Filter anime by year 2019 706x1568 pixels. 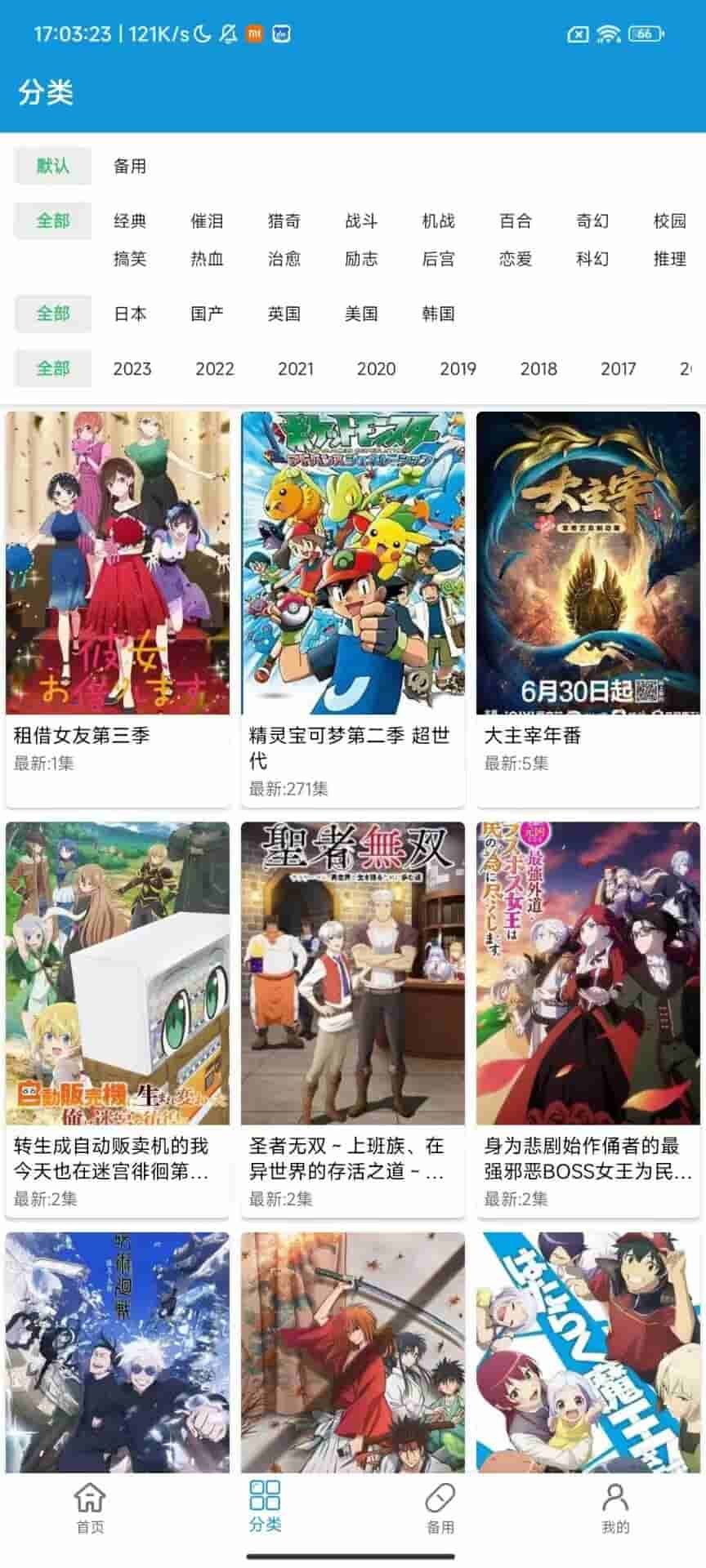(458, 368)
